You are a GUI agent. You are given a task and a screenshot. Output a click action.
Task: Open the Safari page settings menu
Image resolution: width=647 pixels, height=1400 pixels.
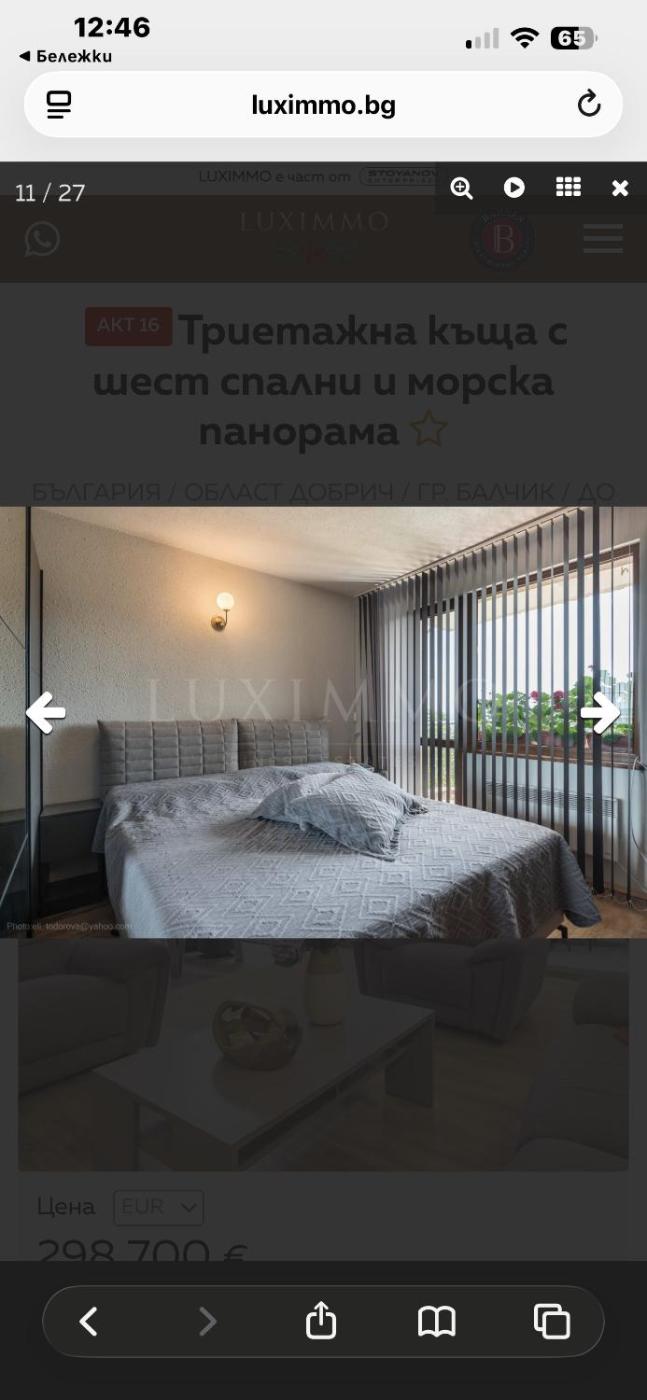tap(60, 104)
